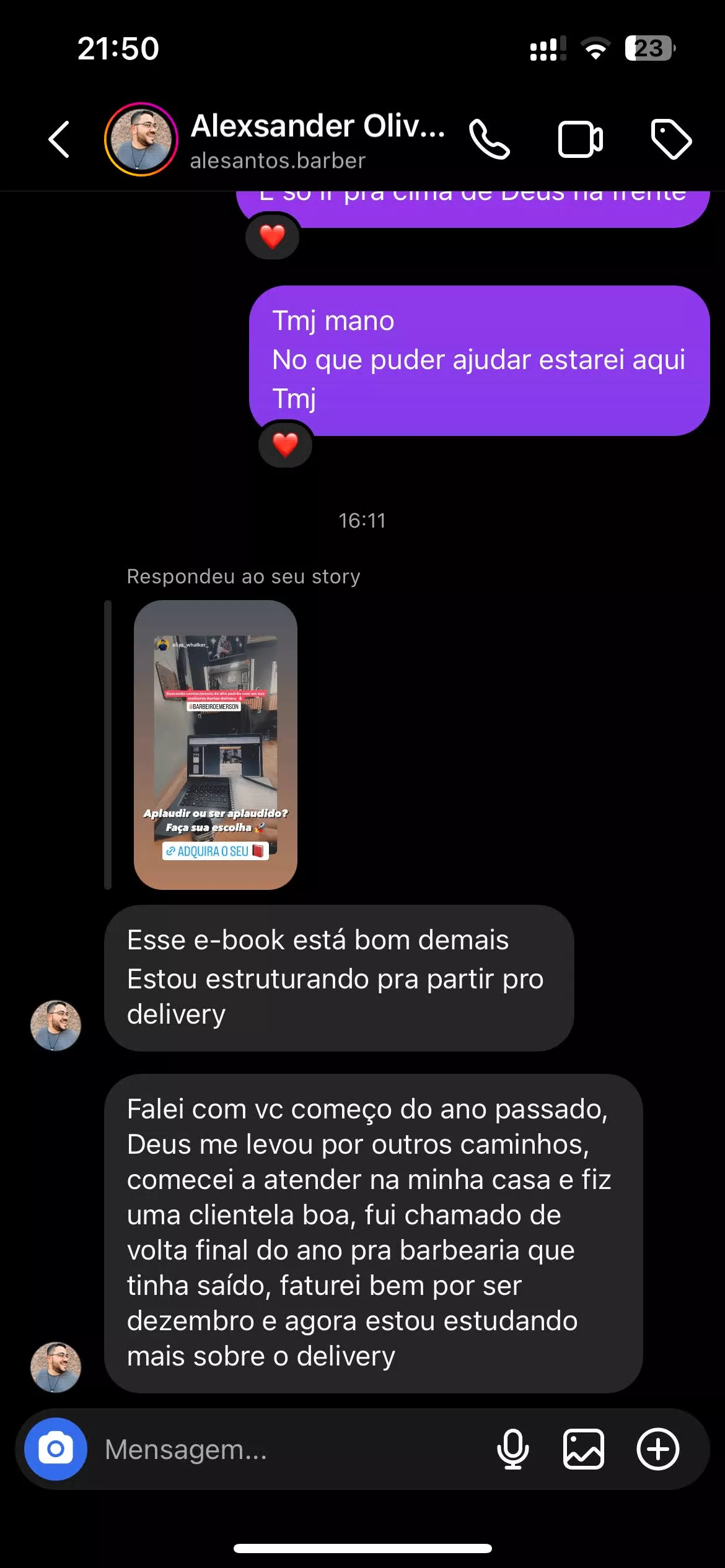
Task: Start a video call with Alexsander
Action: pyautogui.click(x=580, y=139)
